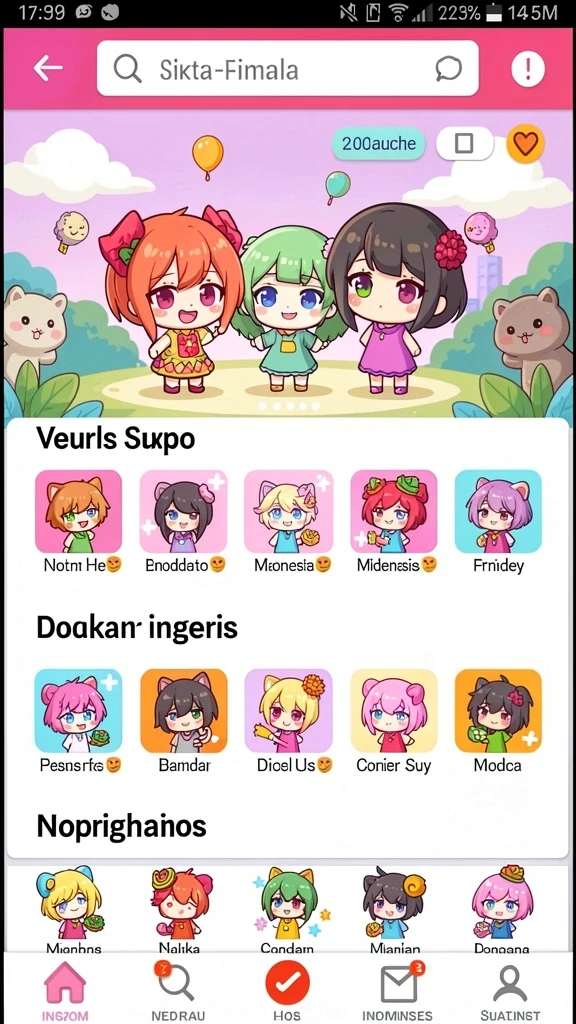Go back with the arrow icon
Image resolution: width=576 pixels, height=1024 pixels.
(x=48, y=67)
